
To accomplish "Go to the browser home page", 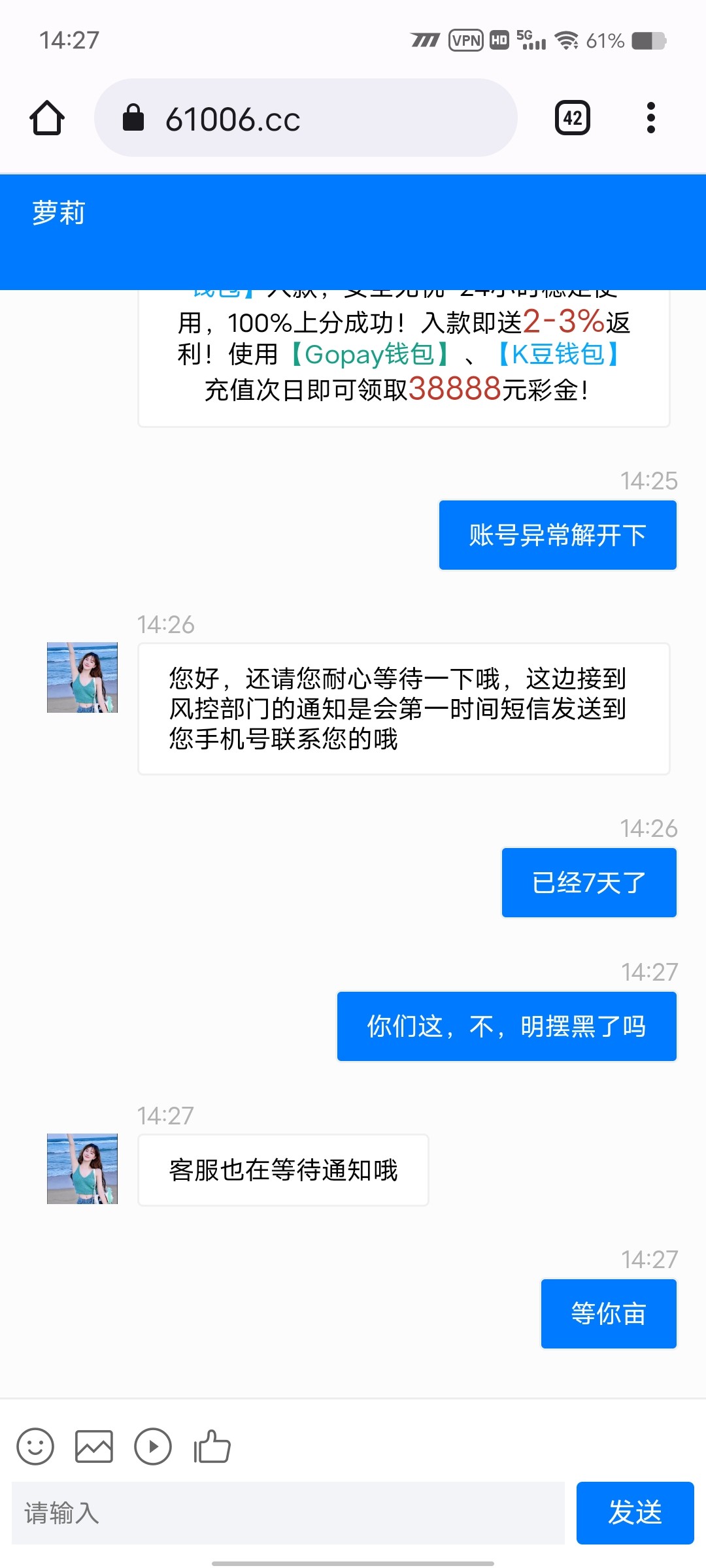I will tap(47, 118).
